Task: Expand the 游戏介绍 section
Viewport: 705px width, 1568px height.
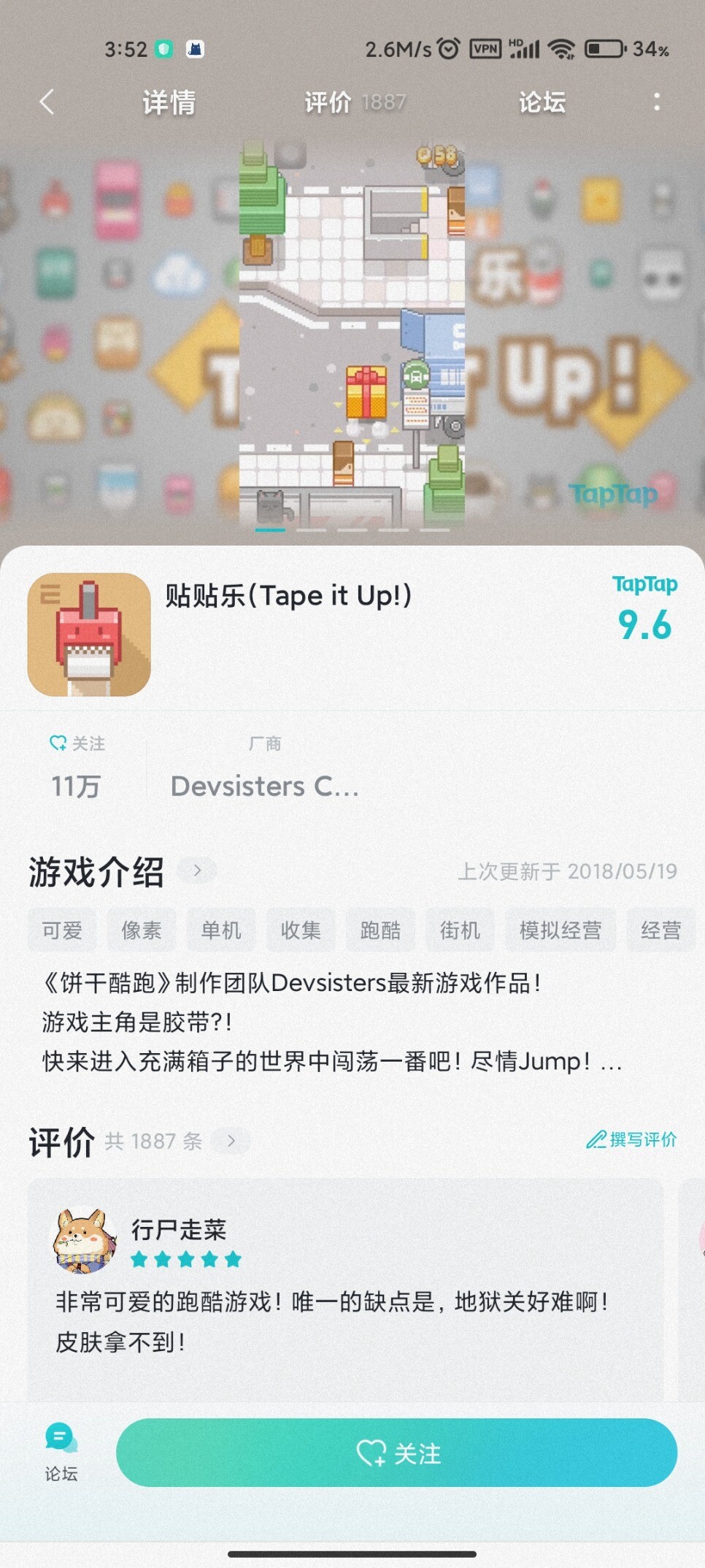Action: tap(197, 871)
